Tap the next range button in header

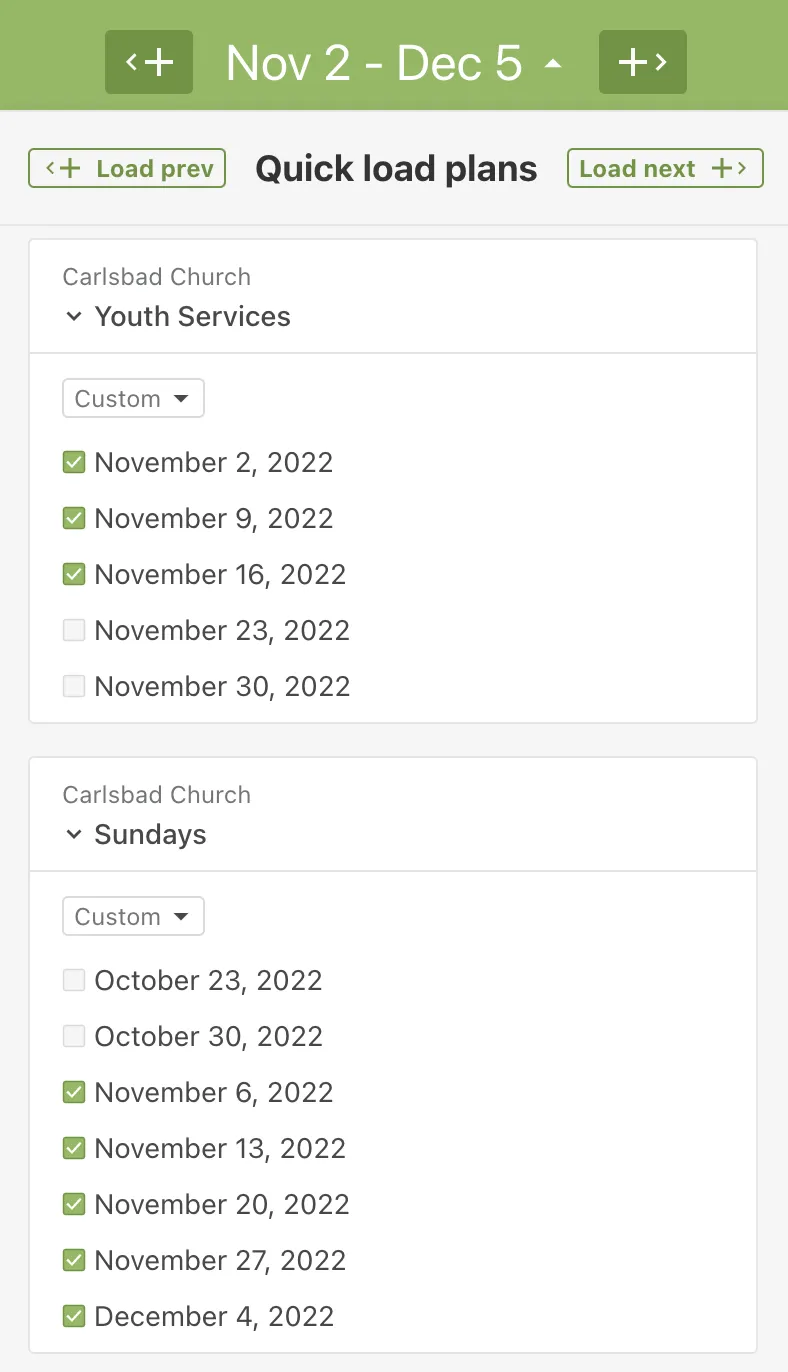(642, 62)
